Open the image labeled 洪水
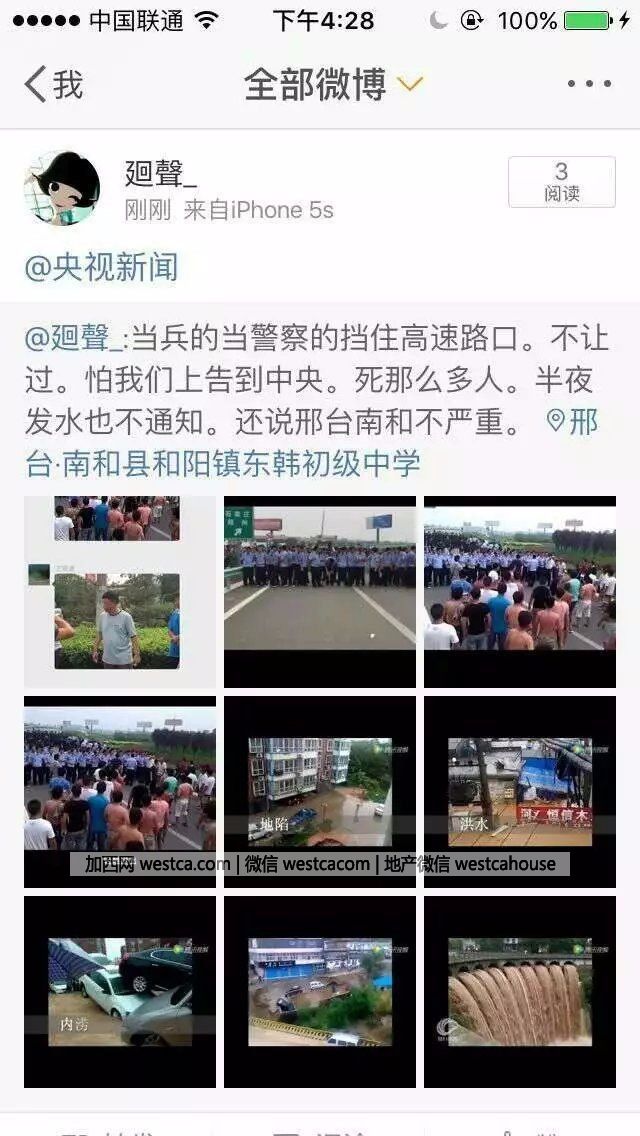The image size is (640, 1136). pyautogui.click(x=519, y=791)
